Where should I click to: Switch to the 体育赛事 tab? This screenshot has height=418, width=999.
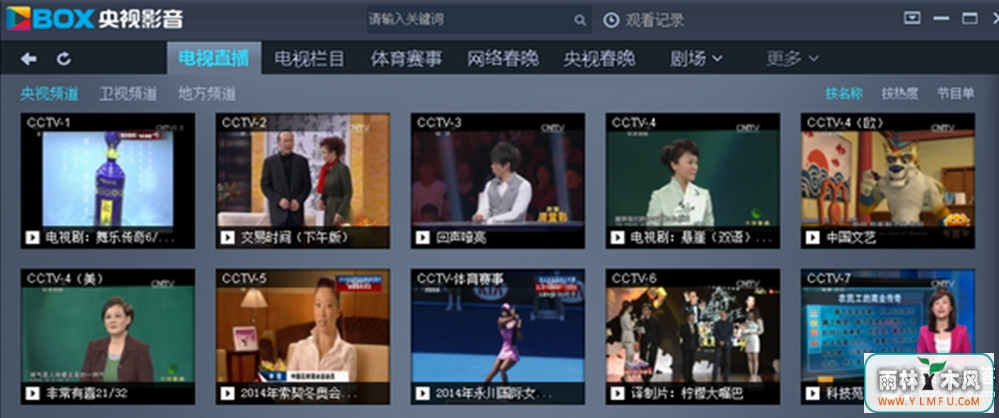click(406, 59)
